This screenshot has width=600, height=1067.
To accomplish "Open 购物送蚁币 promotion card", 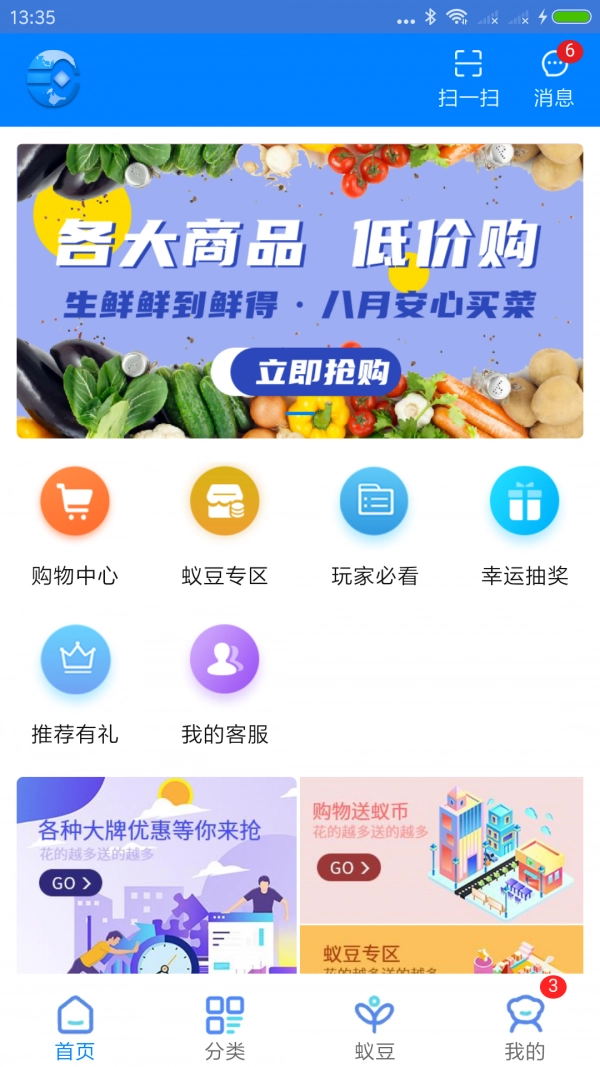I will tap(441, 850).
